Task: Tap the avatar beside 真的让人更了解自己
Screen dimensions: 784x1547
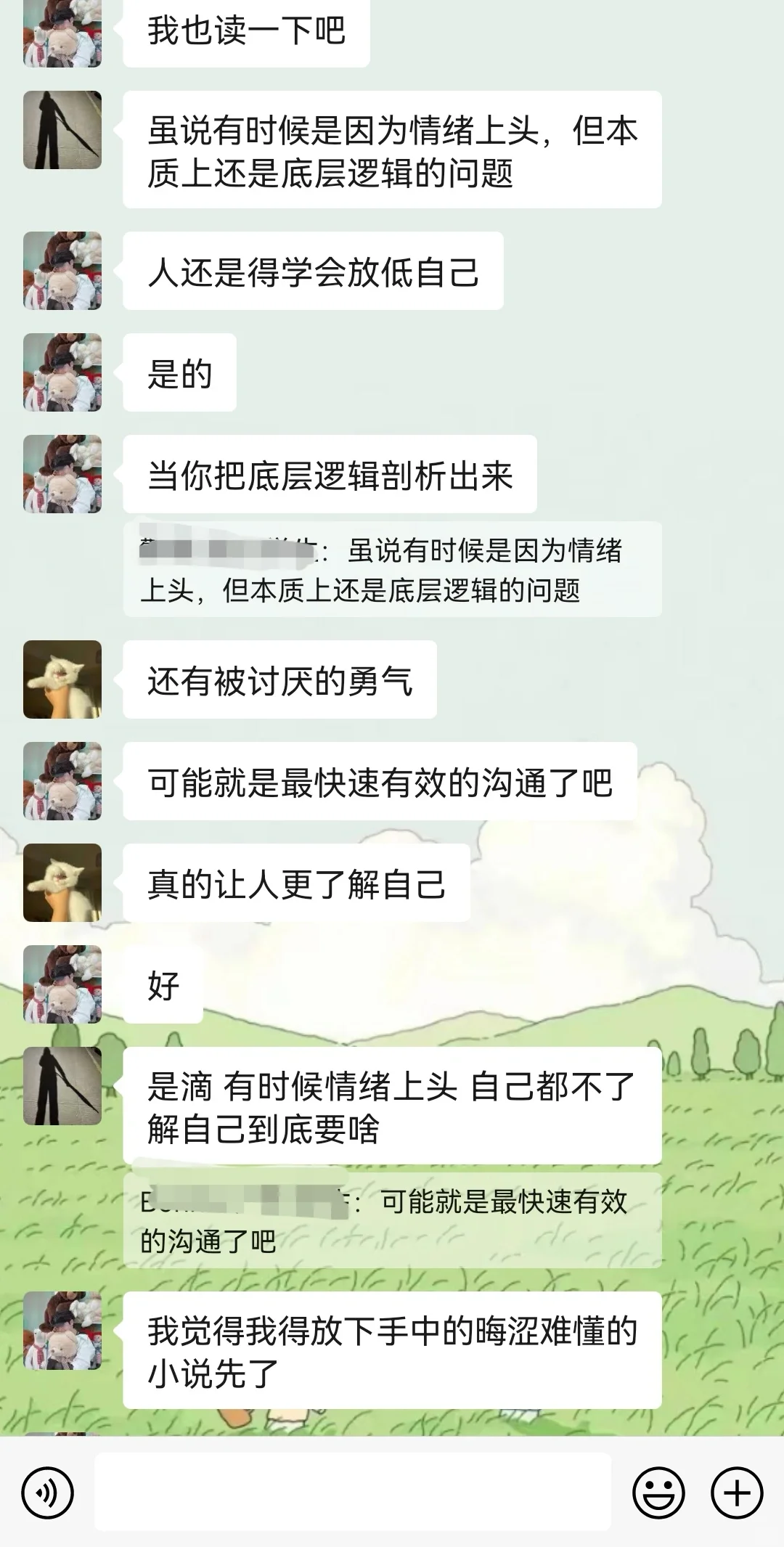Action: point(62,883)
